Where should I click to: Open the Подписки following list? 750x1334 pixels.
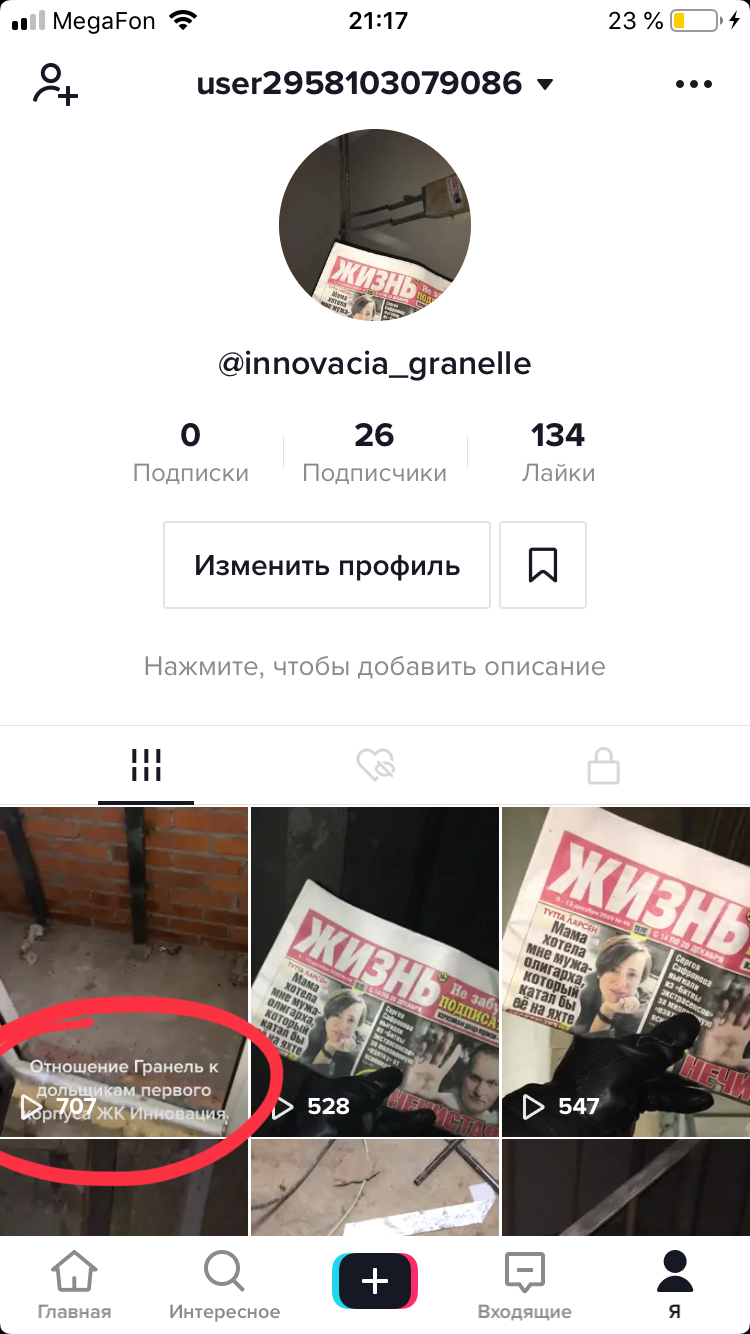191,453
